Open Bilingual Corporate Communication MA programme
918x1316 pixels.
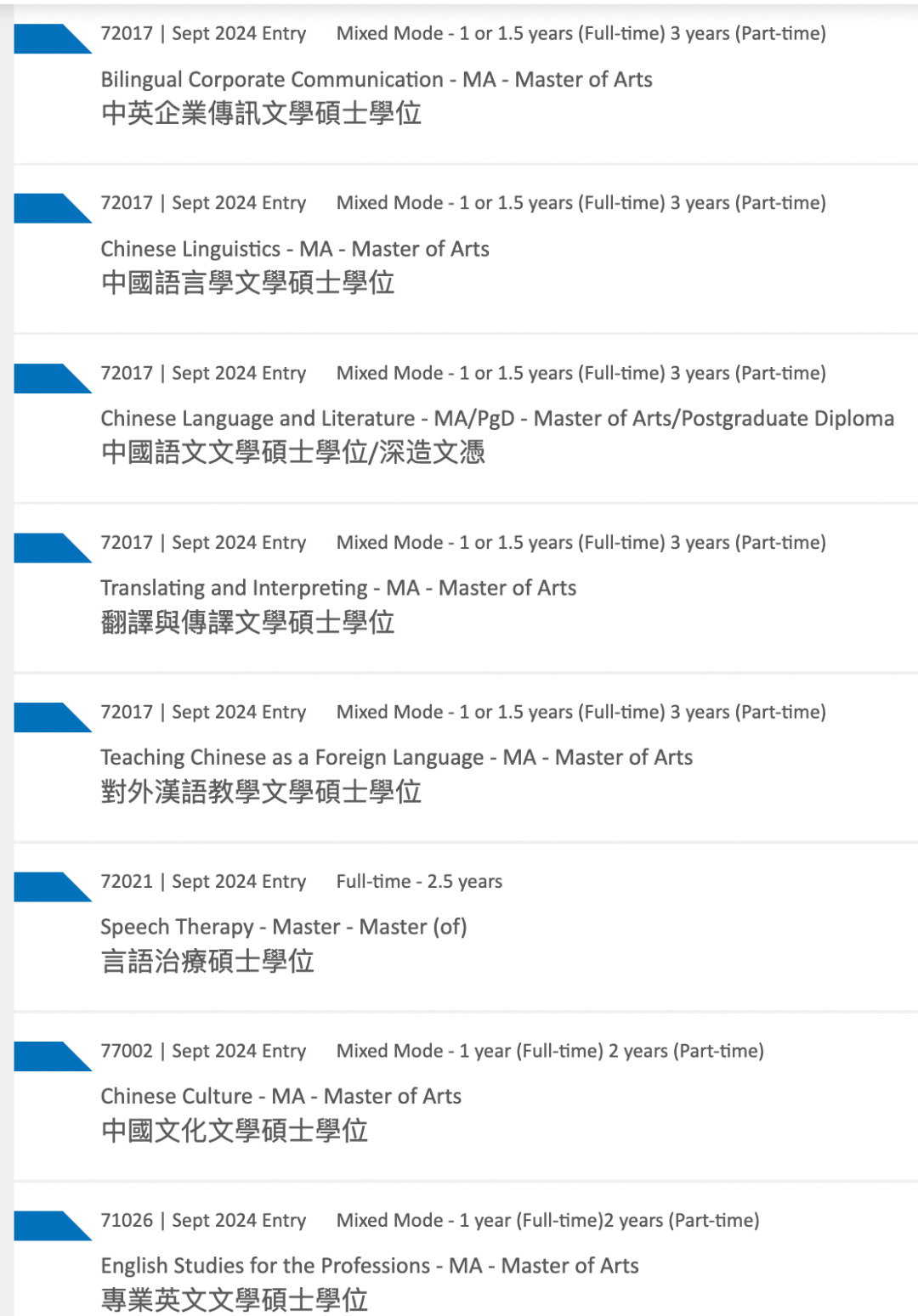tap(376, 80)
